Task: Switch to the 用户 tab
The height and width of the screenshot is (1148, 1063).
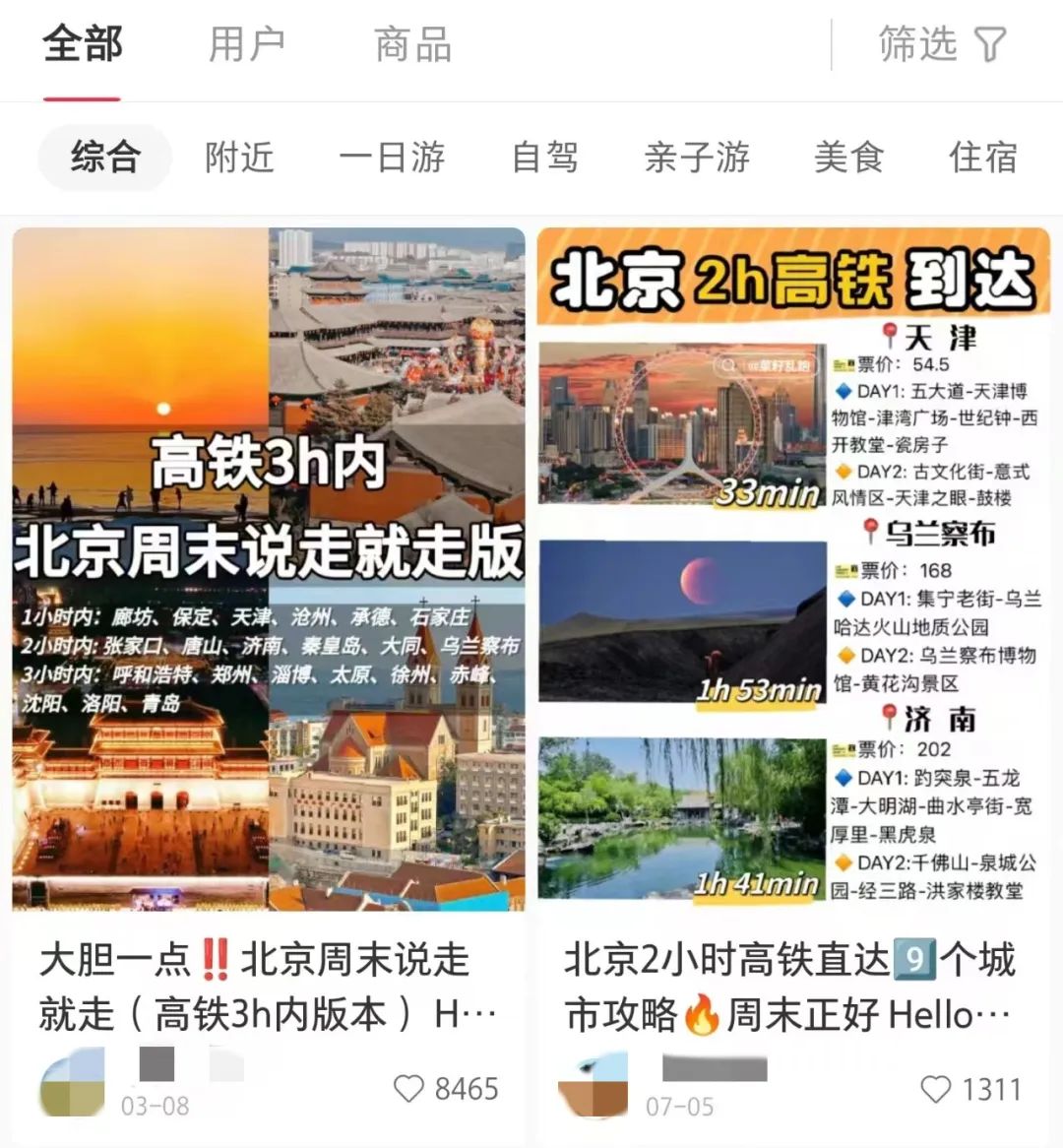Action: pyautogui.click(x=247, y=45)
